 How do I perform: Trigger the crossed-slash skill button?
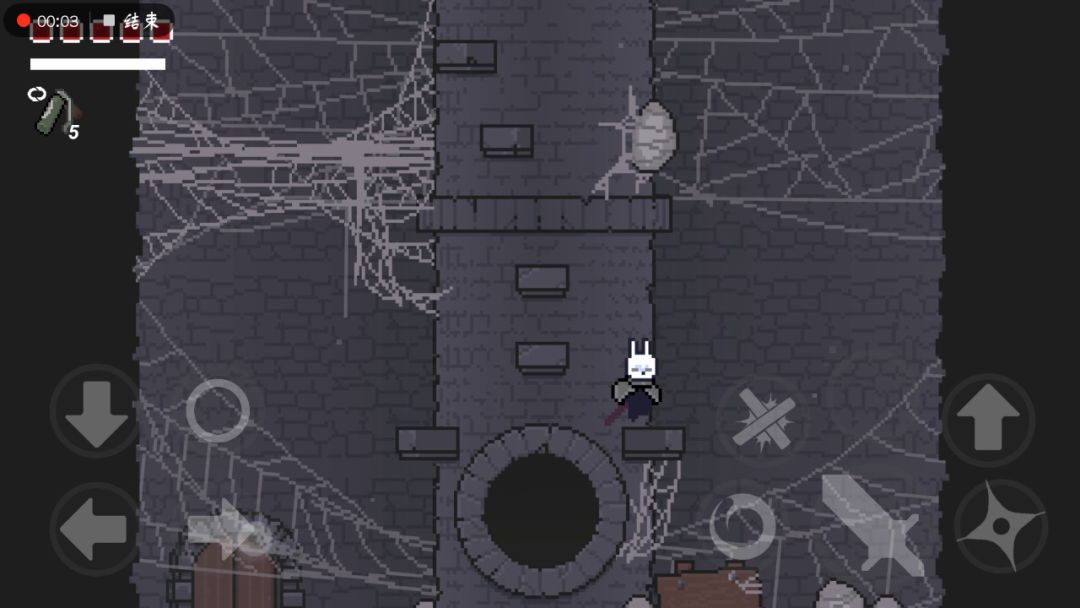click(764, 419)
